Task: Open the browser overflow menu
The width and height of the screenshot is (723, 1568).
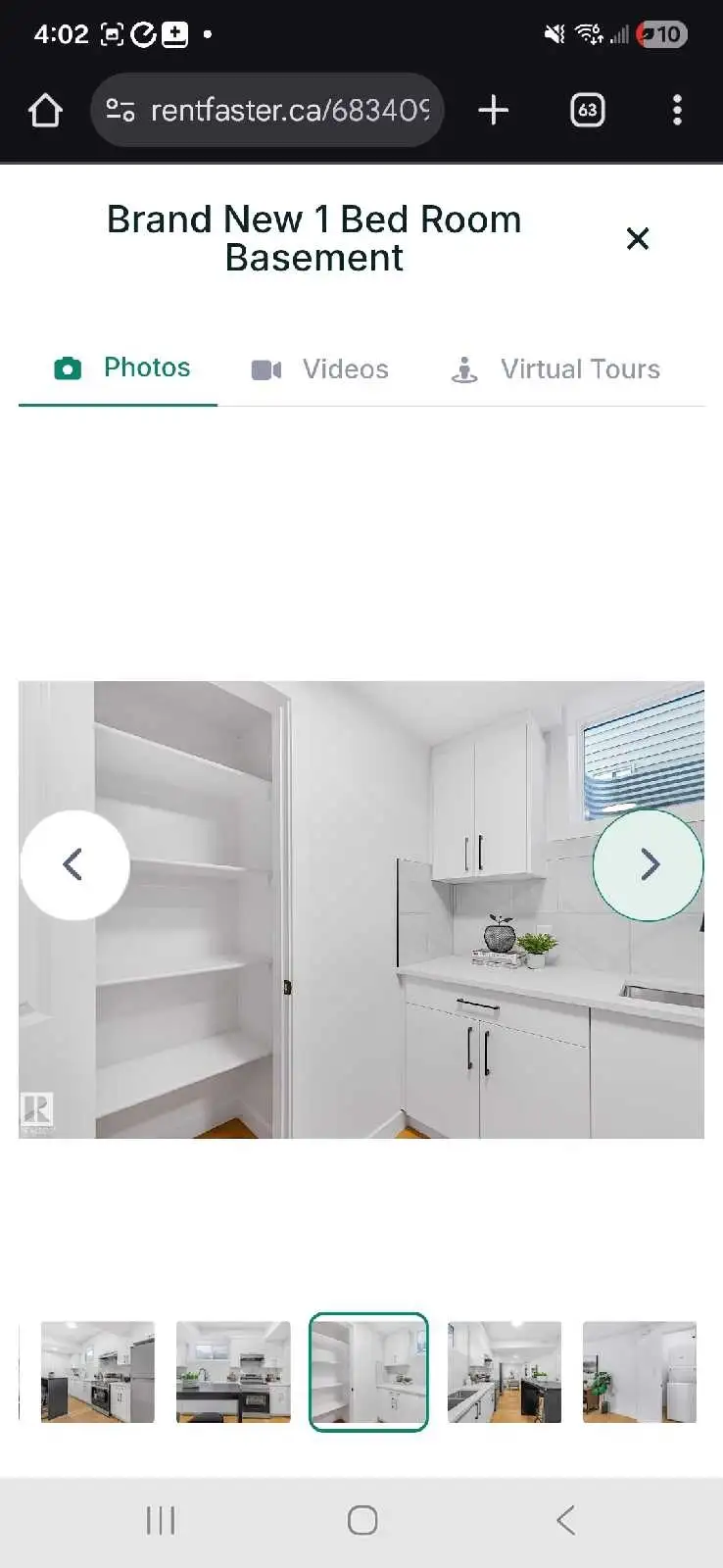Action: pyautogui.click(x=677, y=110)
